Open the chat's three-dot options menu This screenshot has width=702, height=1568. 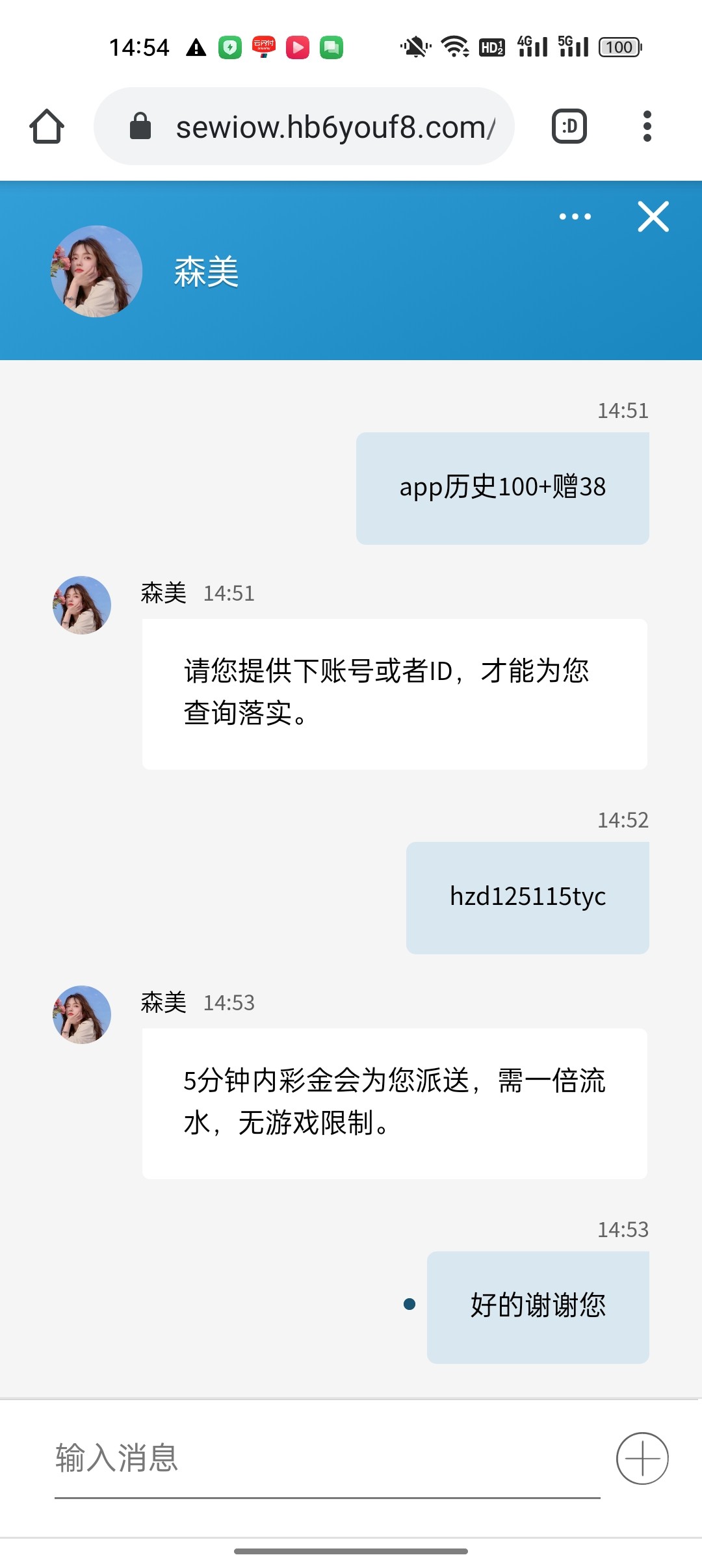pos(575,216)
